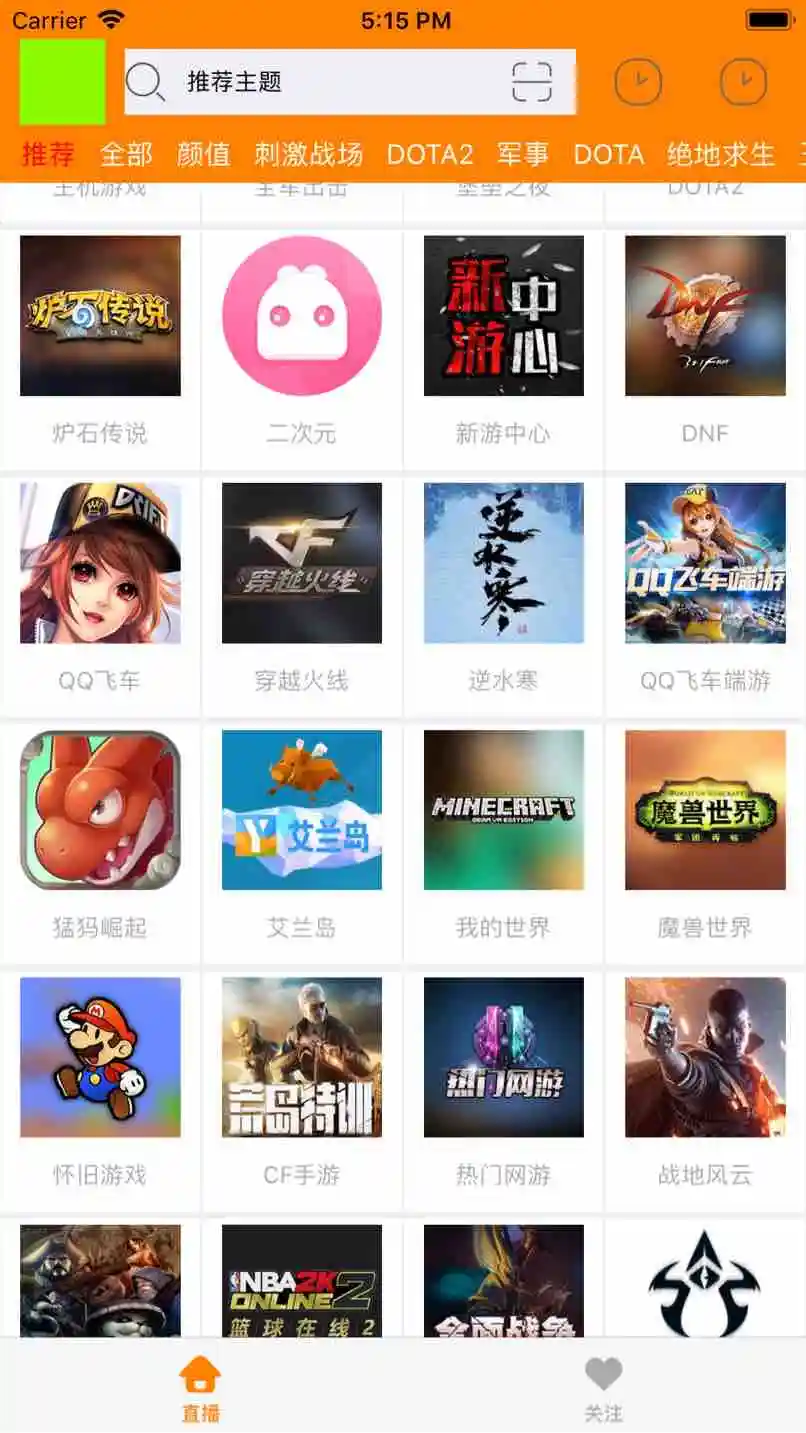
Task: Open the DOTA2 top tab
Action: 430,154
